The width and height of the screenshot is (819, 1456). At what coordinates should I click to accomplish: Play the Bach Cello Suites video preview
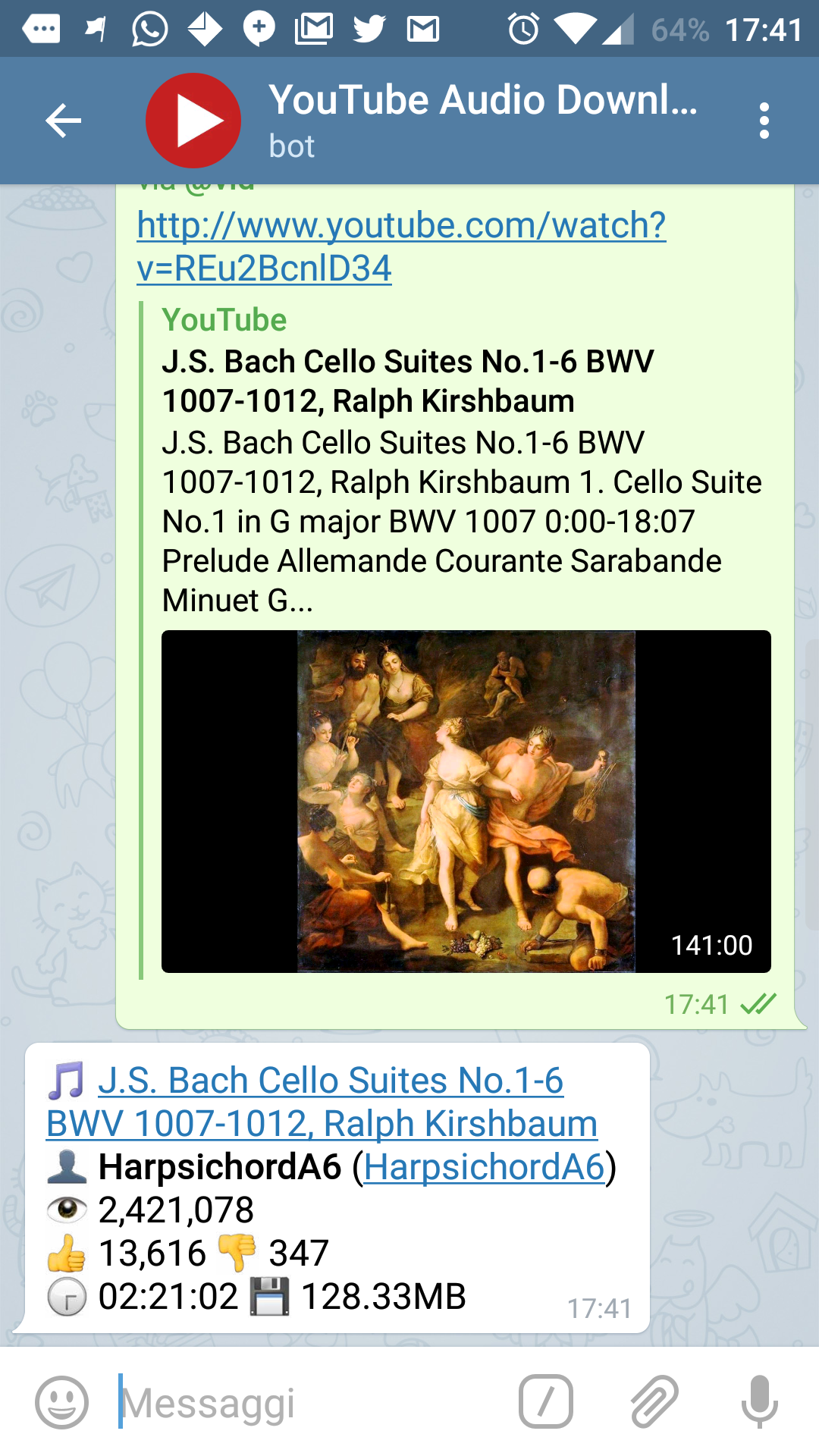[x=466, y=801]
